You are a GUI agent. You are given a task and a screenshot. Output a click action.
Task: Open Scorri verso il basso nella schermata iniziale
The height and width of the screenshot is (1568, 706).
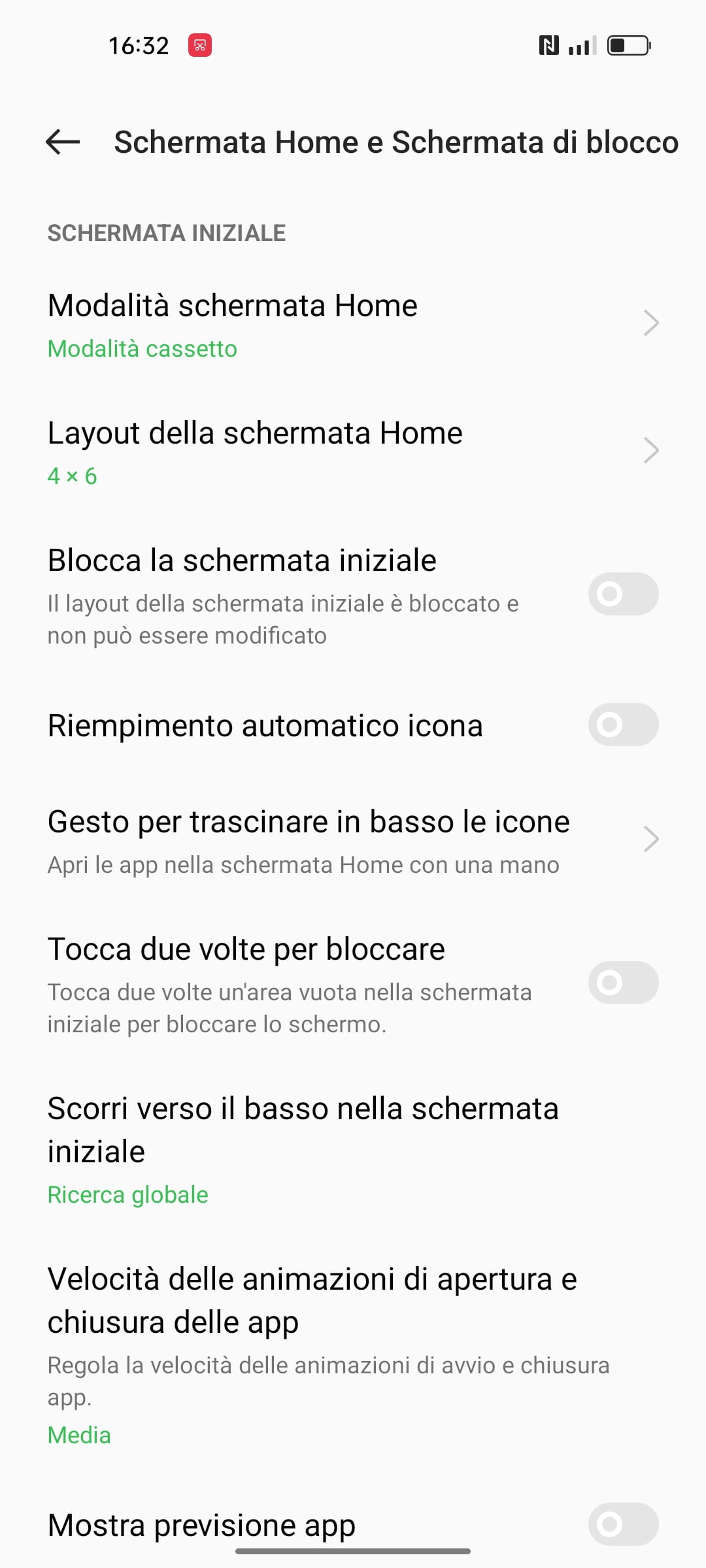(x=353, y=1150)
